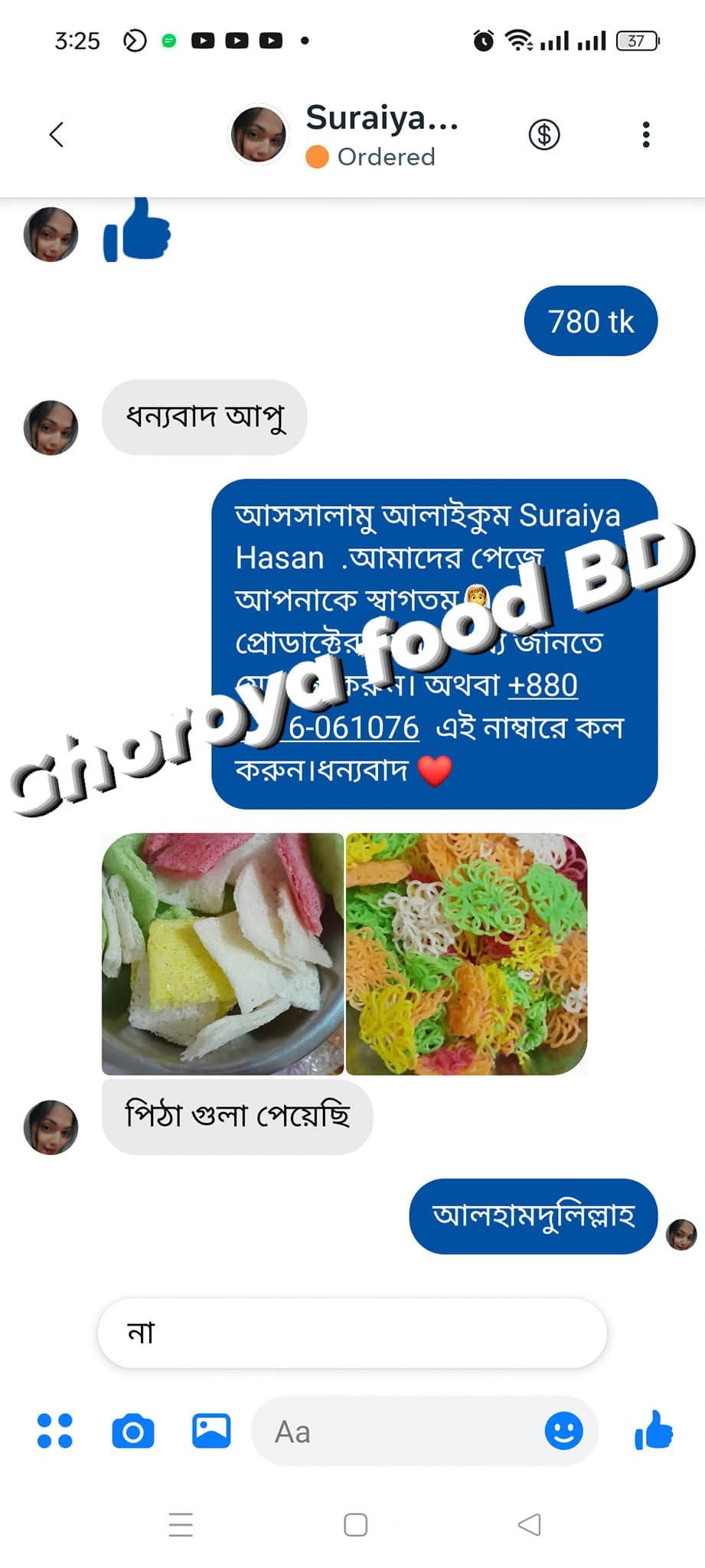This screenshot has height=1568, width=705.
Task: Send the suggested reply "না"
Action: [352, 1333]
